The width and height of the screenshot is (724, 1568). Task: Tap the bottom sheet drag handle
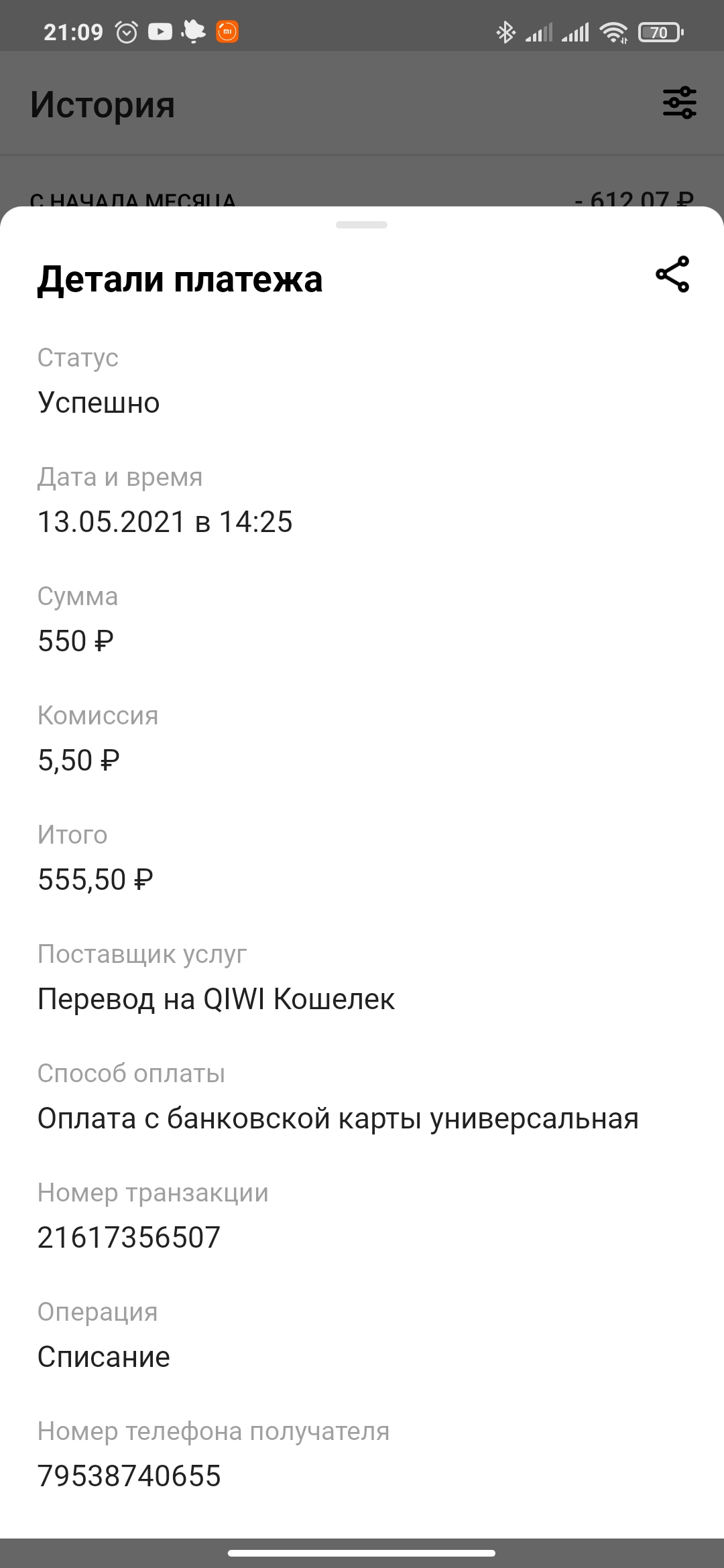click(361, 225)
